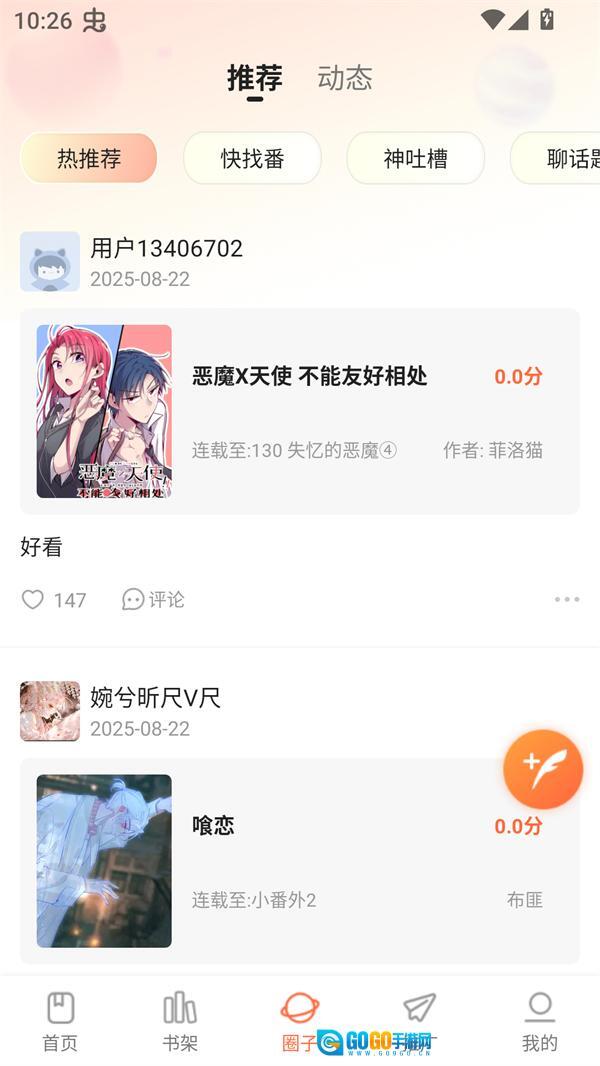Open the 喰恋 comic card
600x1066 pixels.
tap(300, 861)
